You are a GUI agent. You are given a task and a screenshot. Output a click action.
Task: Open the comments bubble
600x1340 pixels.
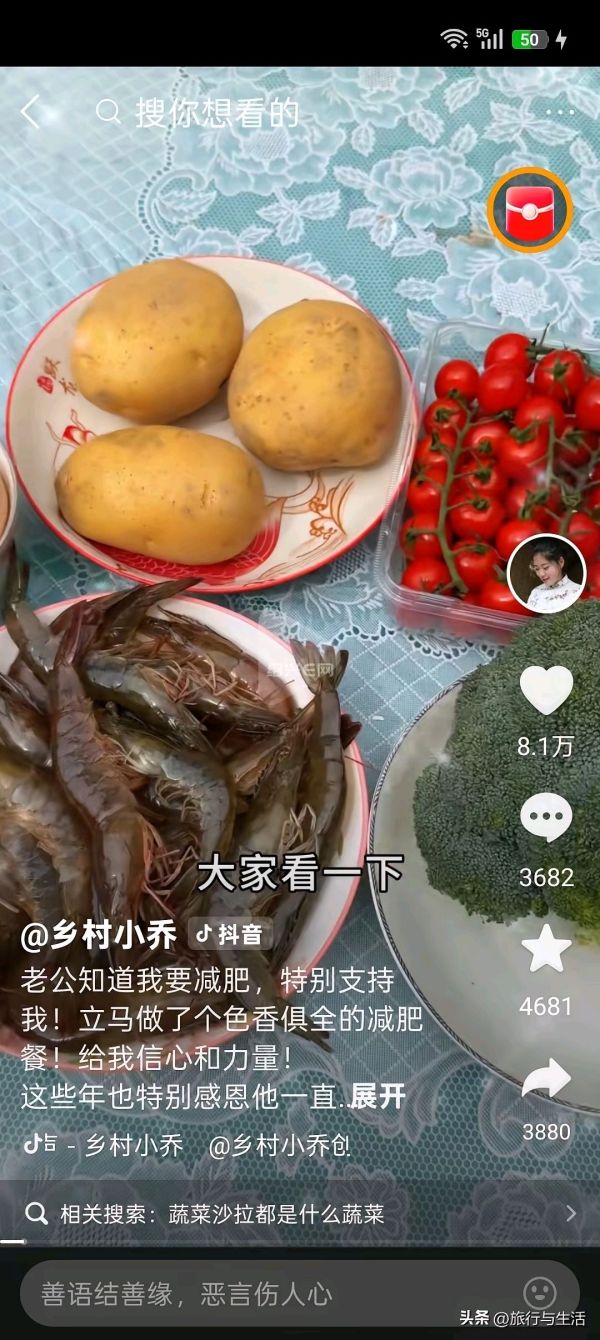[x=546, y=819]
